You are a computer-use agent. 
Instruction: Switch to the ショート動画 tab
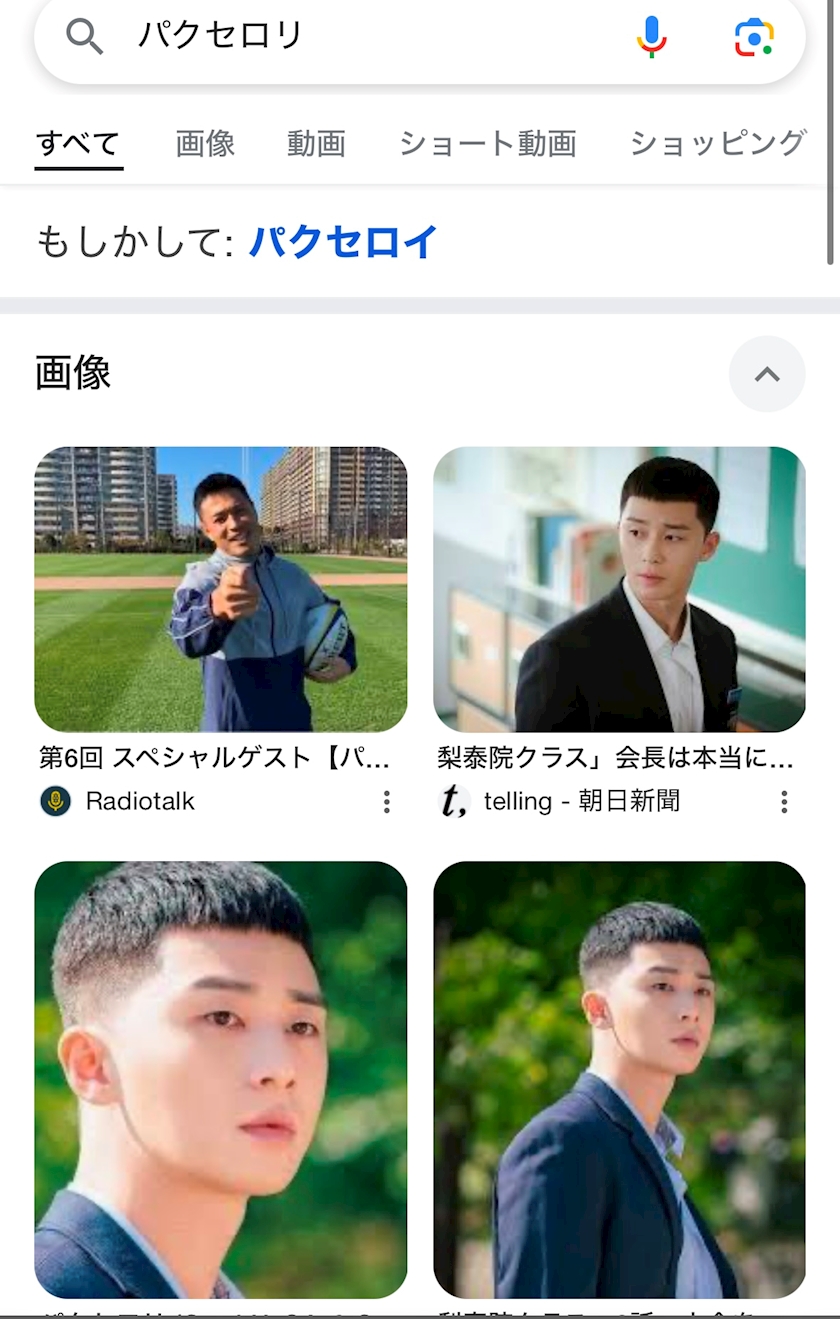coord(487,144)
